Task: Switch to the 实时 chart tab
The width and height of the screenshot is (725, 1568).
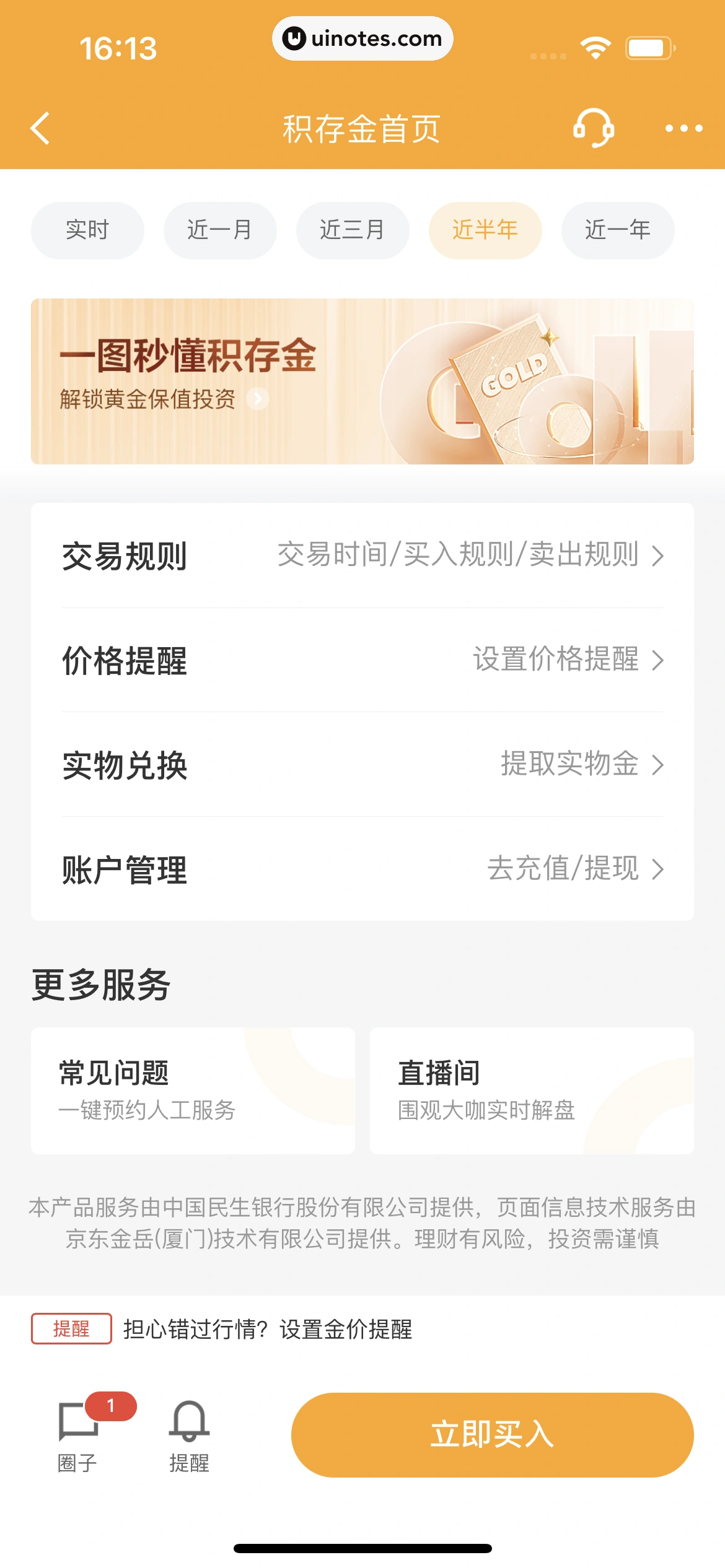Action: (x=87, y=230)
